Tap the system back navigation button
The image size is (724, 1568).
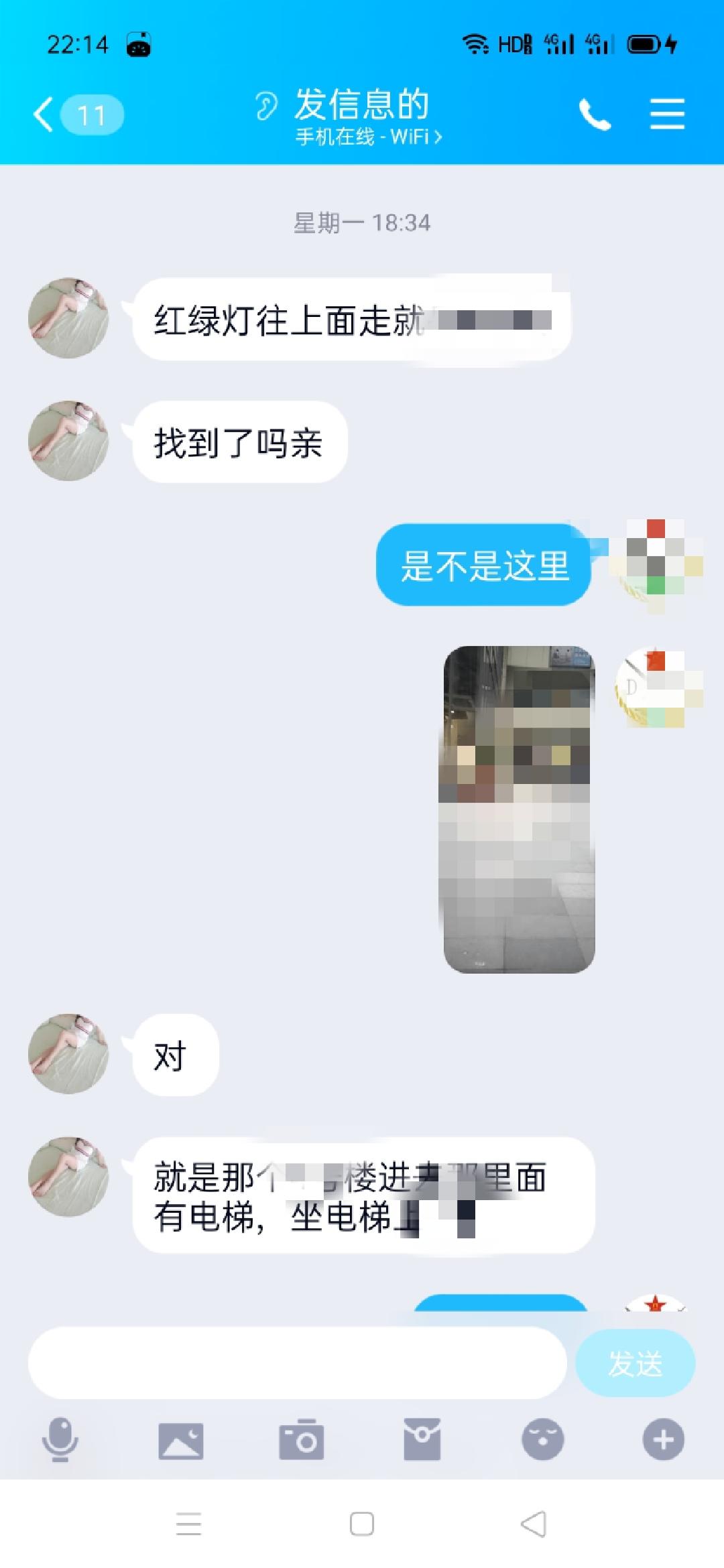[x=534, y=1524]
